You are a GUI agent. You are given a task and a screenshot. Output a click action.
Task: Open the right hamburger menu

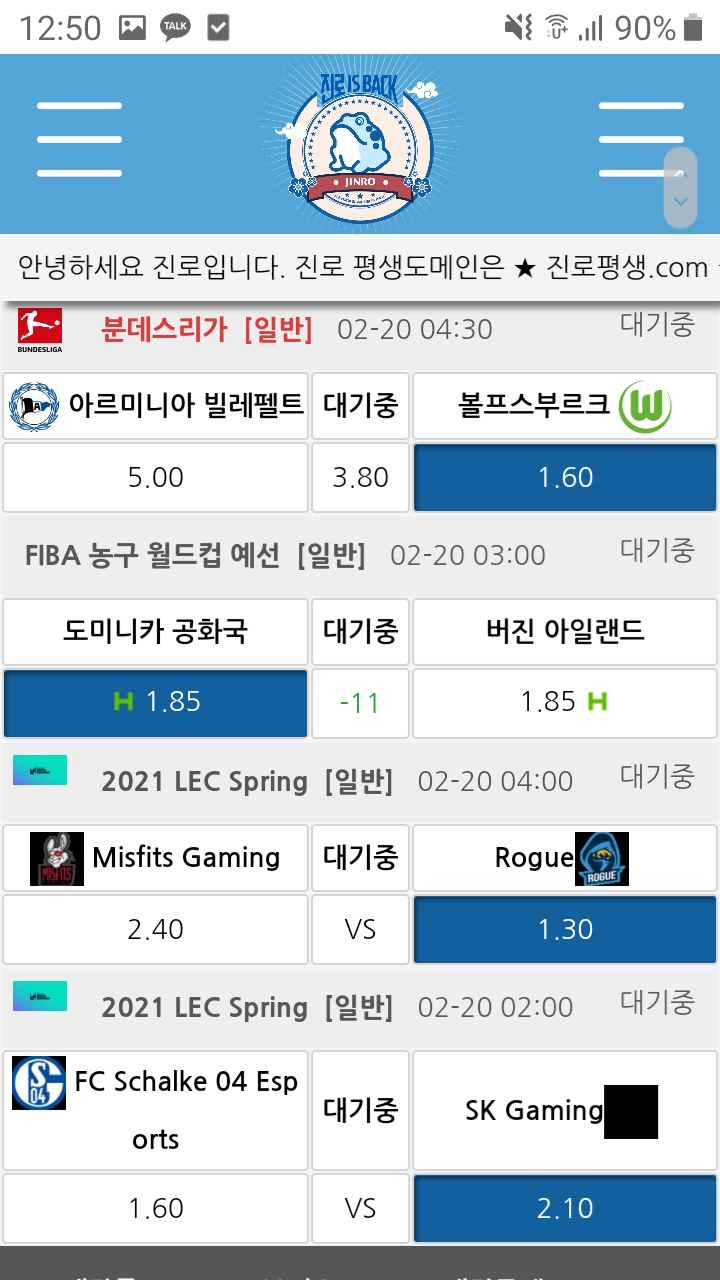click(x=640, y=139)
